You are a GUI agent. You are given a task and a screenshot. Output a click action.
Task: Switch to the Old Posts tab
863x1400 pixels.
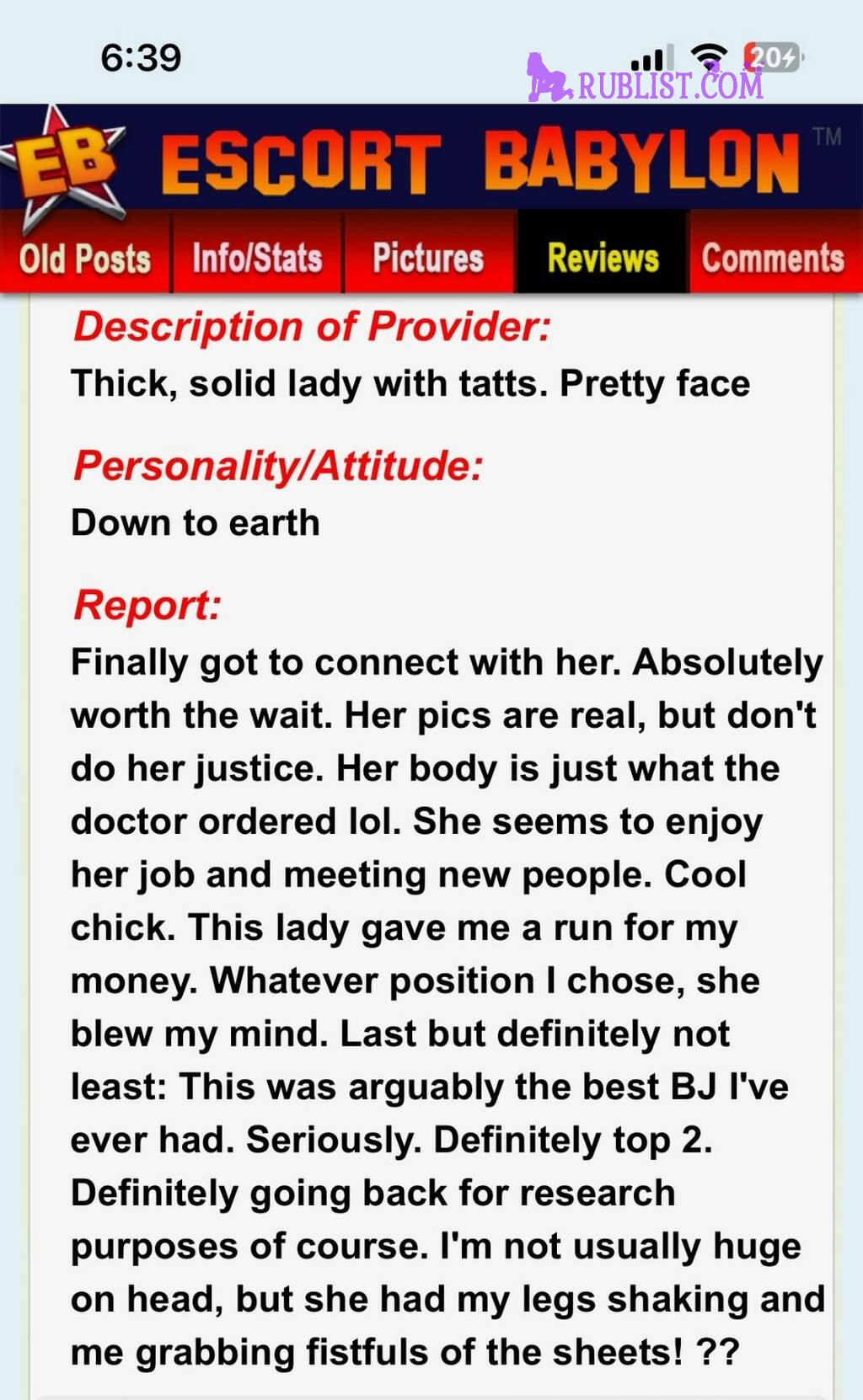(x=85, y=258)
